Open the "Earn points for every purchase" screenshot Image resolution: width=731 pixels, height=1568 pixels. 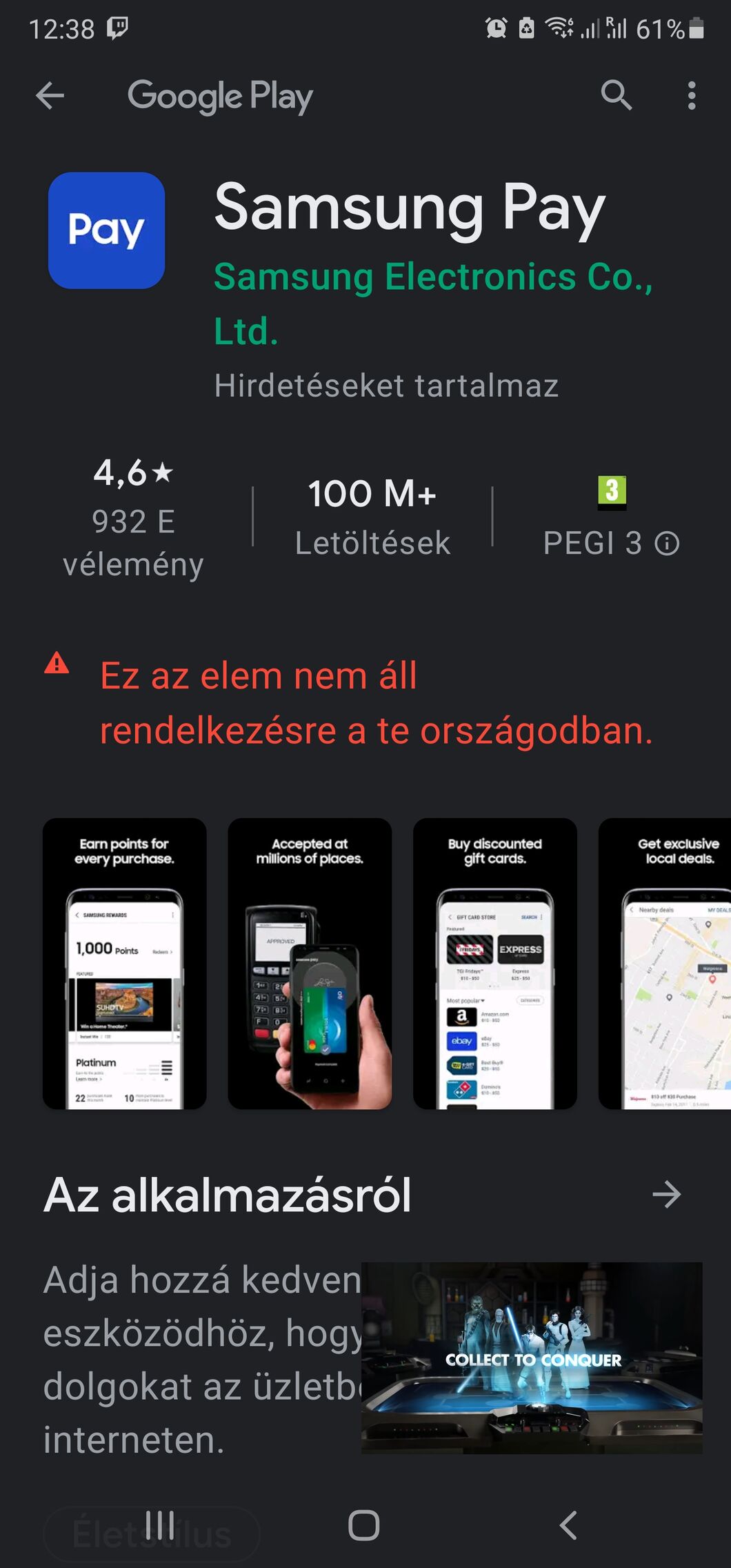point(125,964)
